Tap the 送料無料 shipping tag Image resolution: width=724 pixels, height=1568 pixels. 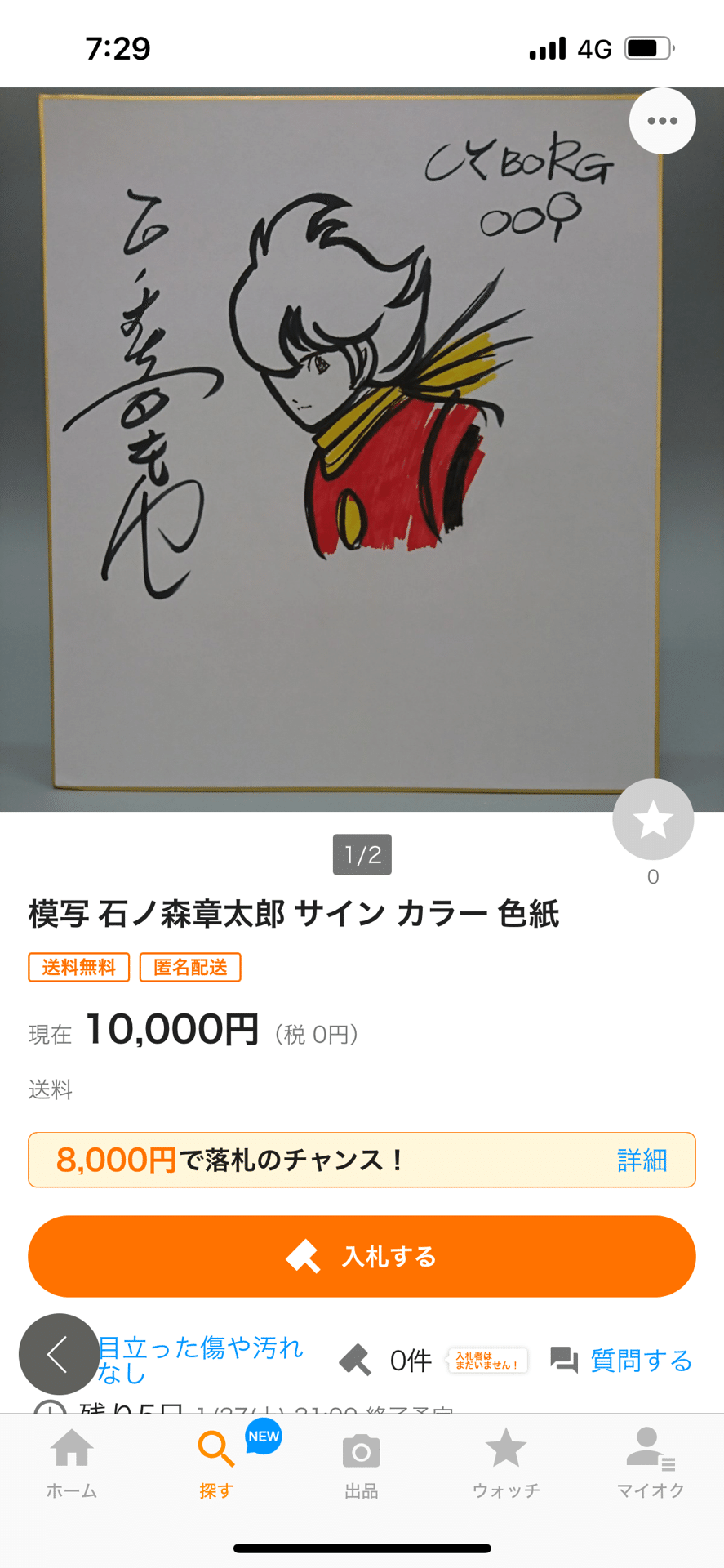click(x=78, y=967)
